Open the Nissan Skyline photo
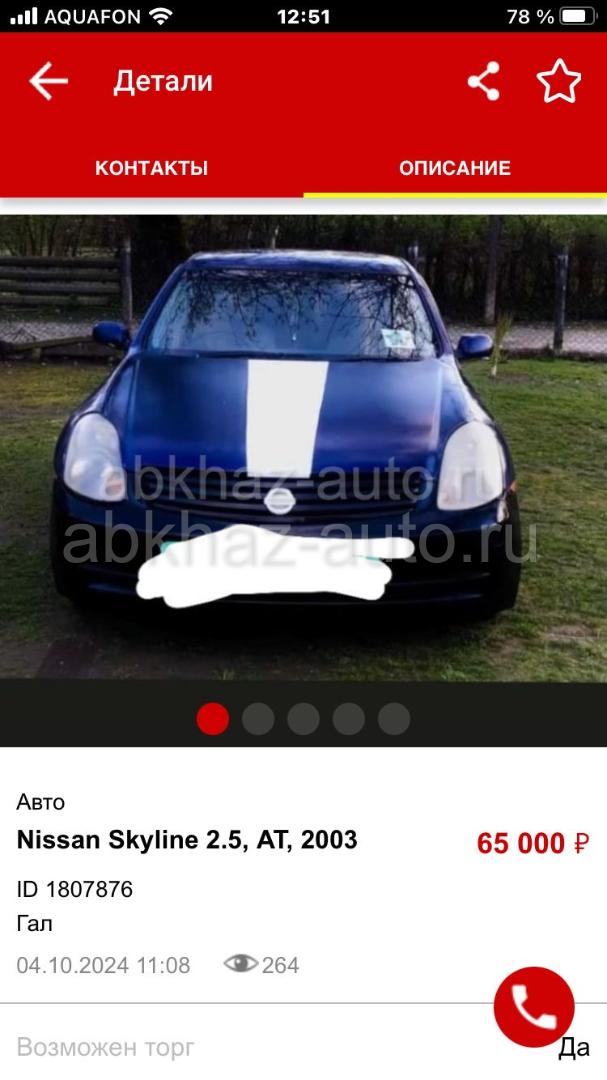 point(303,448)
